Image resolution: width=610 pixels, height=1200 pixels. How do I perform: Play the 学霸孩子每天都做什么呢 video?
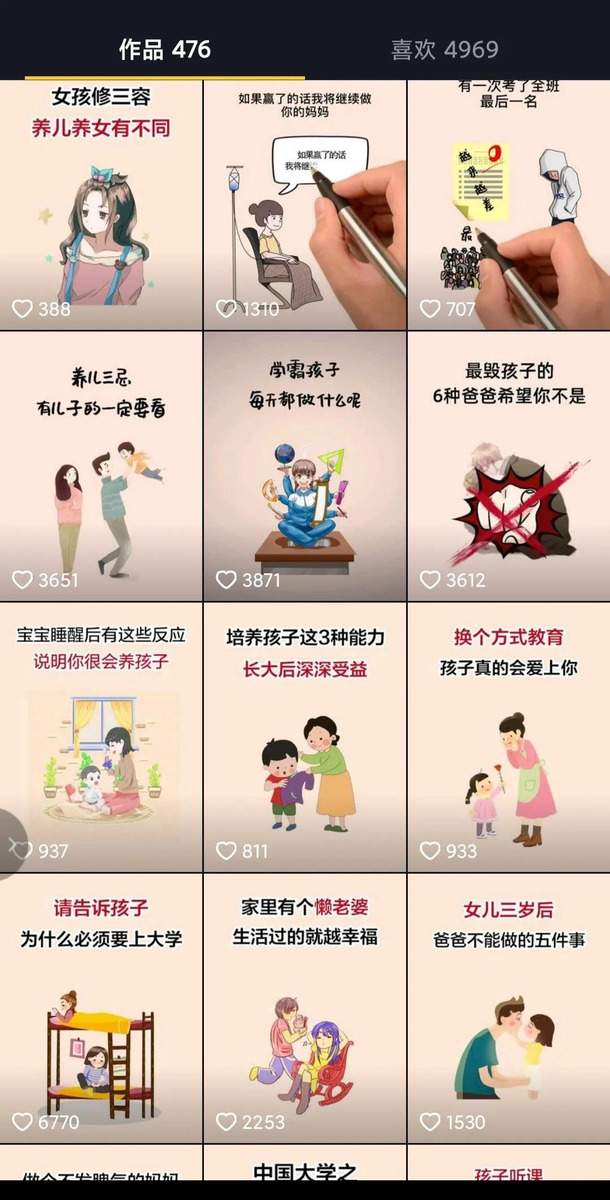(x=305, y=466)
